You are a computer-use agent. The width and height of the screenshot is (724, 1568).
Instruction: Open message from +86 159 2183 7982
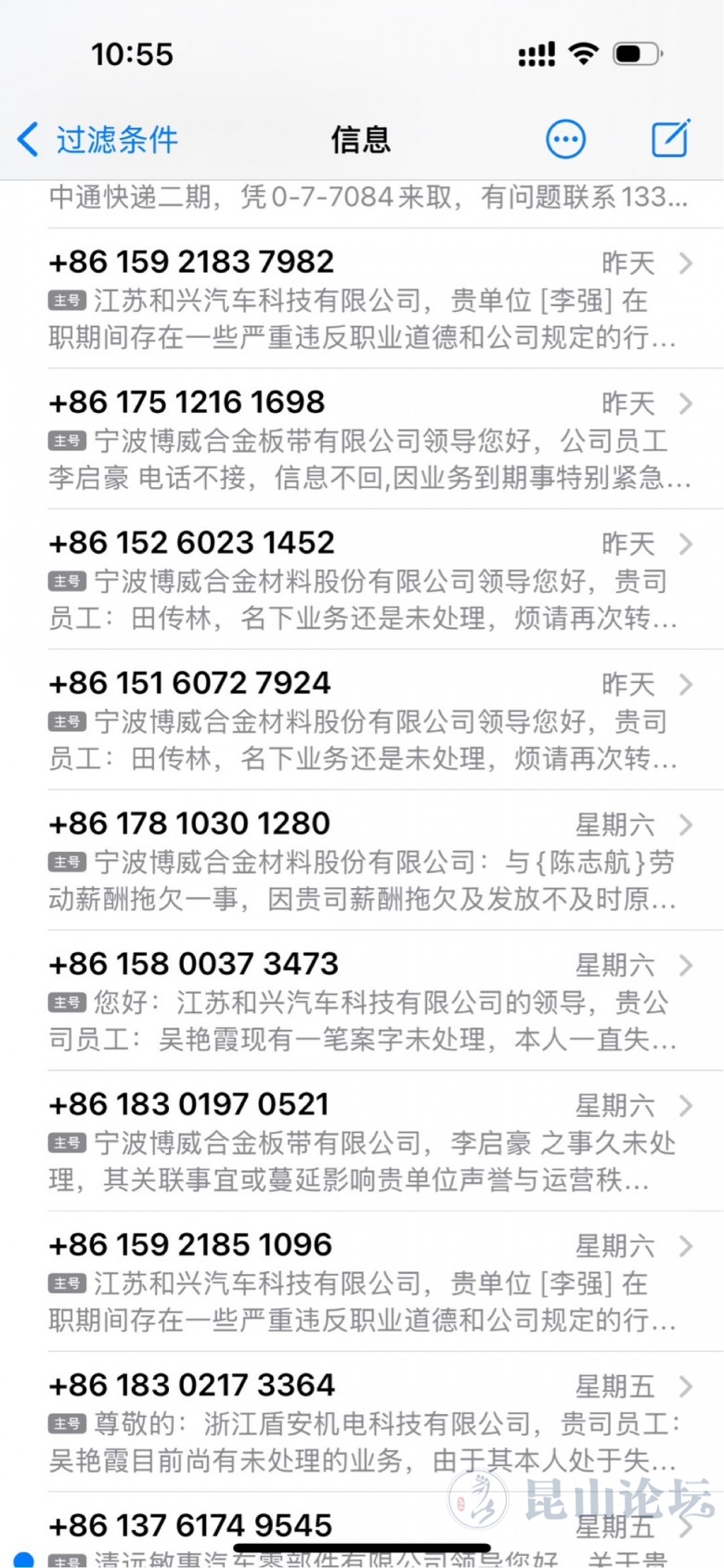click(x=362, y=299)
